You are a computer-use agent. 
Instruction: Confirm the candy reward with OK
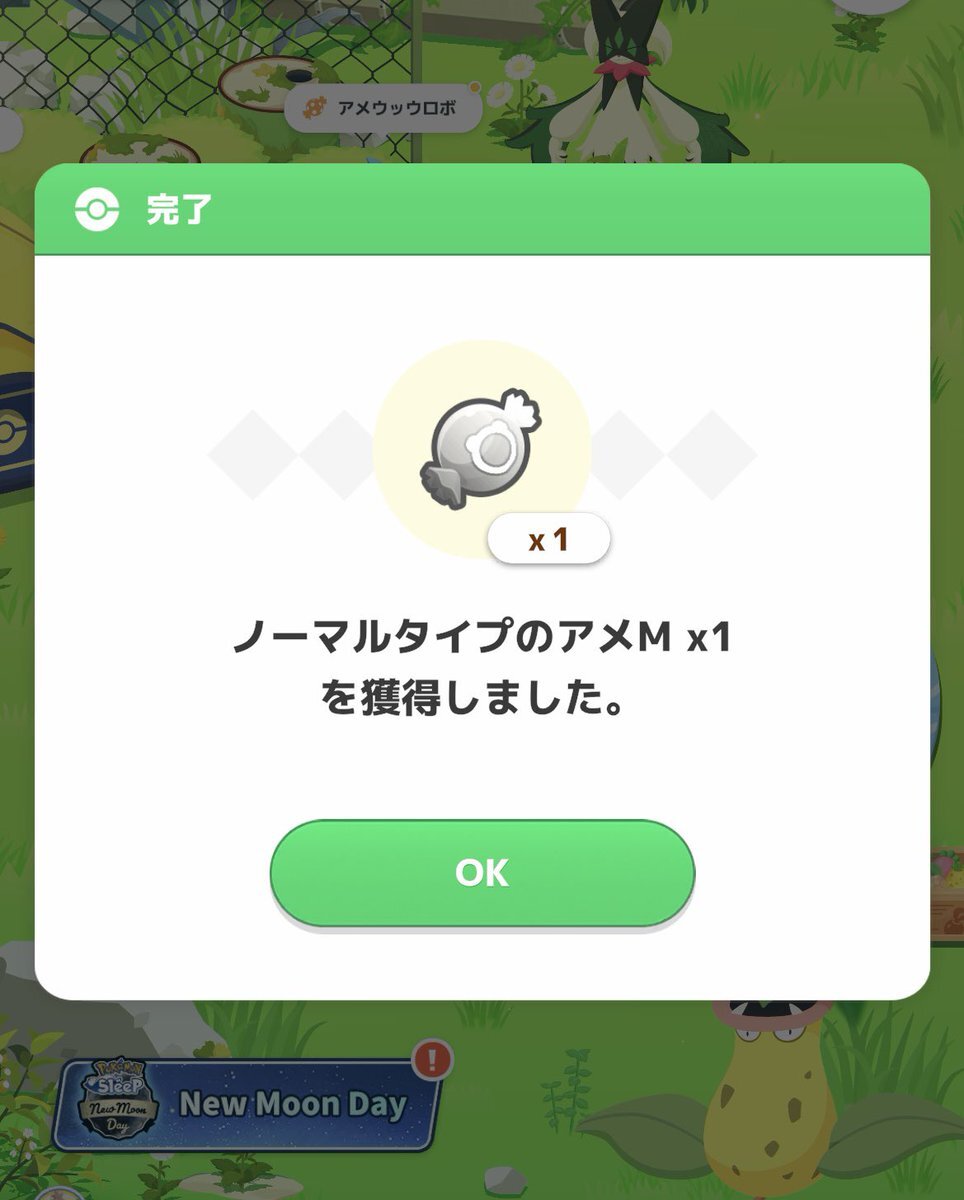482,873
